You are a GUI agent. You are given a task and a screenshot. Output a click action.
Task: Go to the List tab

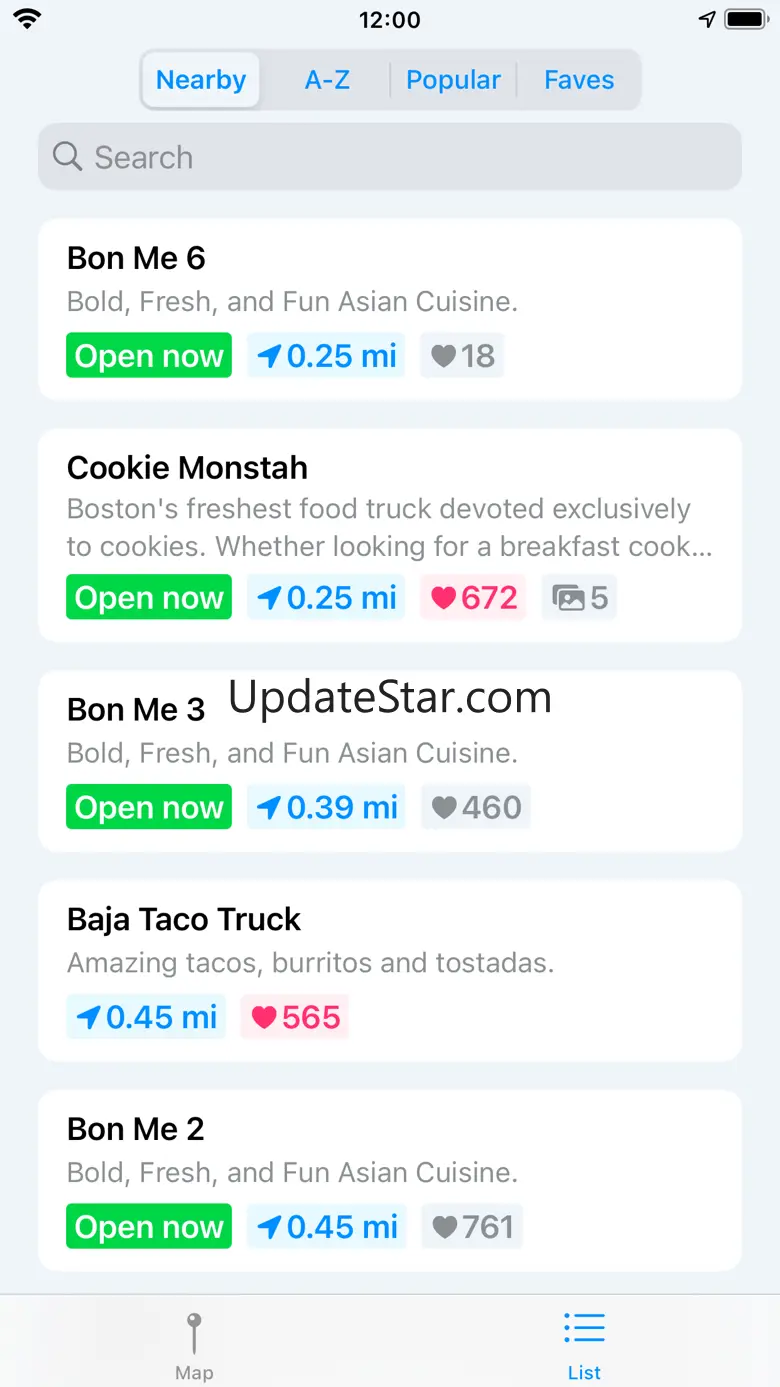584,1346
